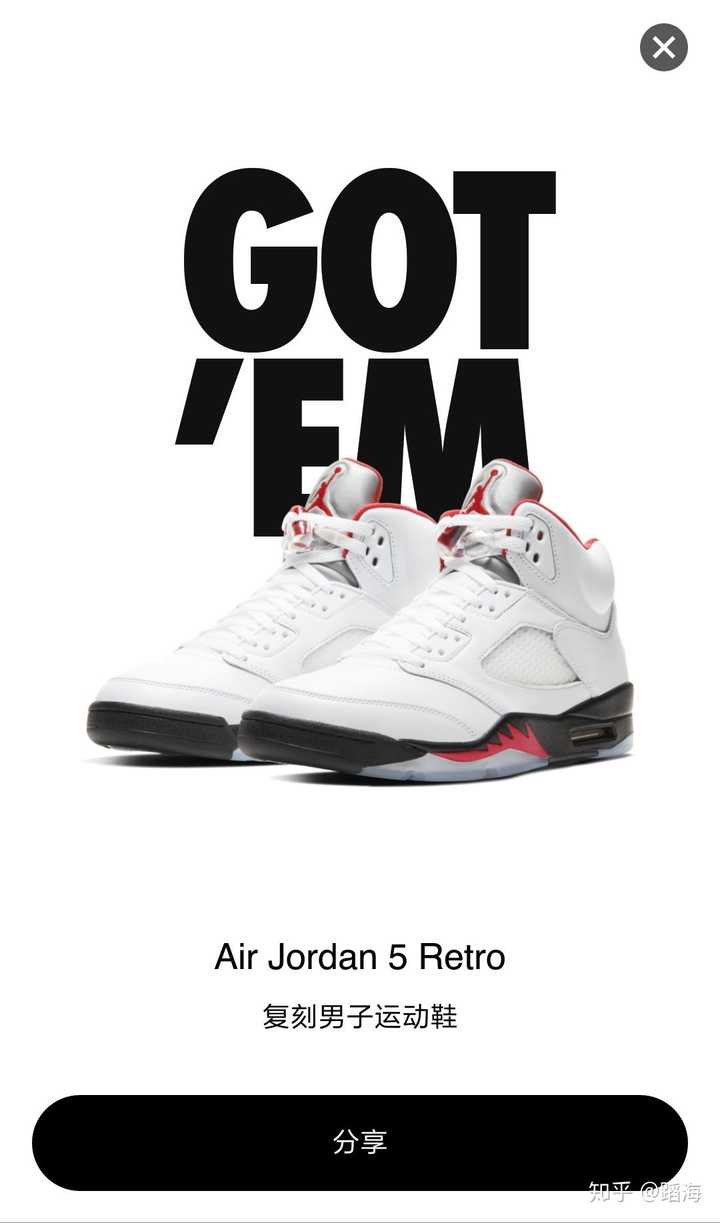Close the GOT 'EM screen
The image size is (720, 1223).
[664, 47]
